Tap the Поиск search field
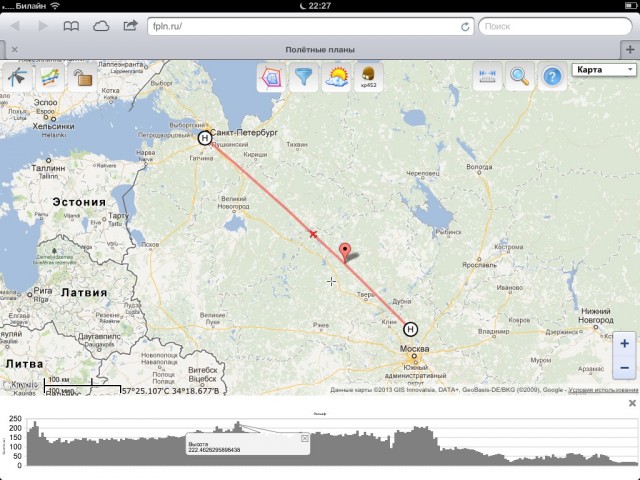The height and width of the screenshot is (480, 640). [555, 26]
